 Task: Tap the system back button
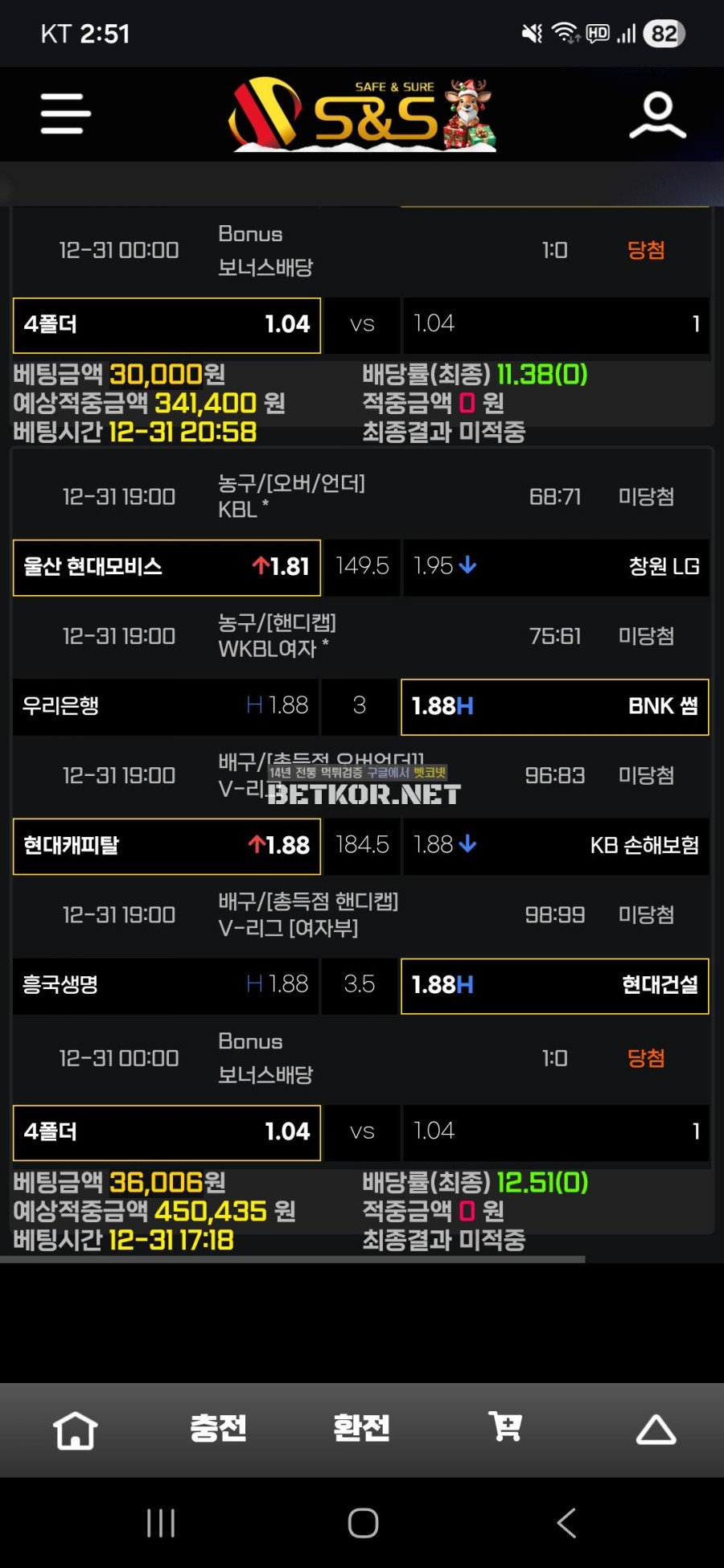(x=566, y=1523)
